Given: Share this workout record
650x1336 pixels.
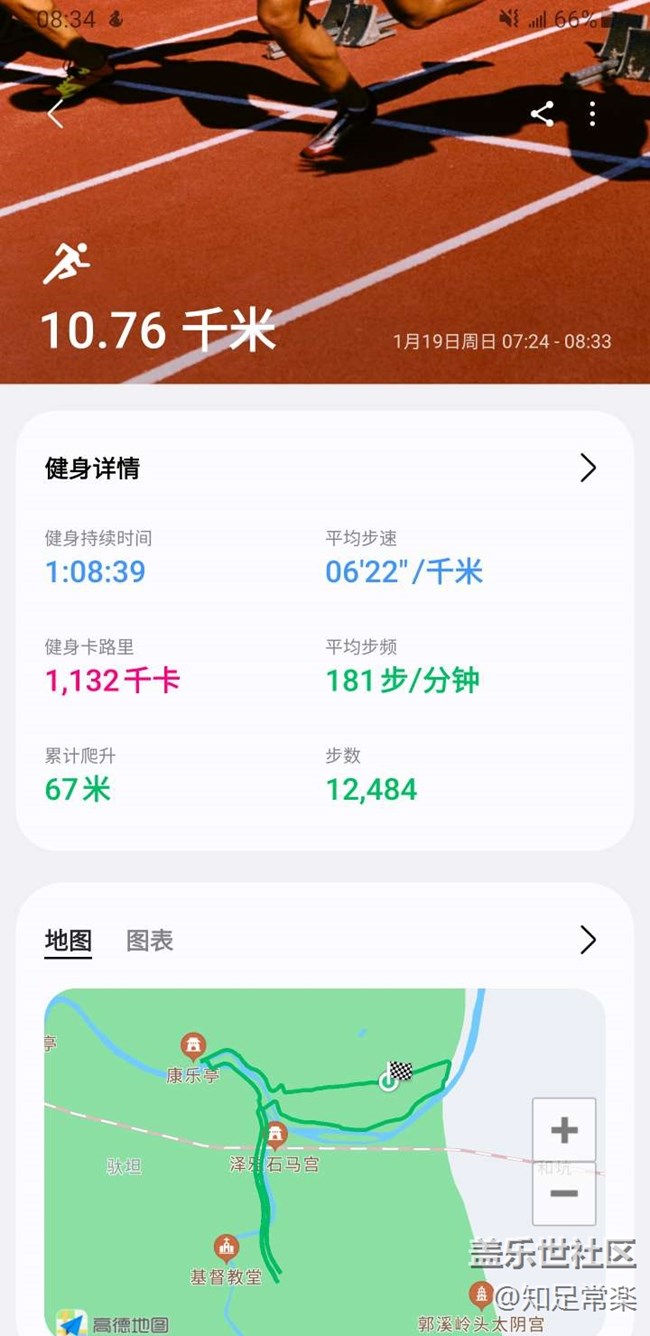Looking at the screenshot, I should [542, 114].
